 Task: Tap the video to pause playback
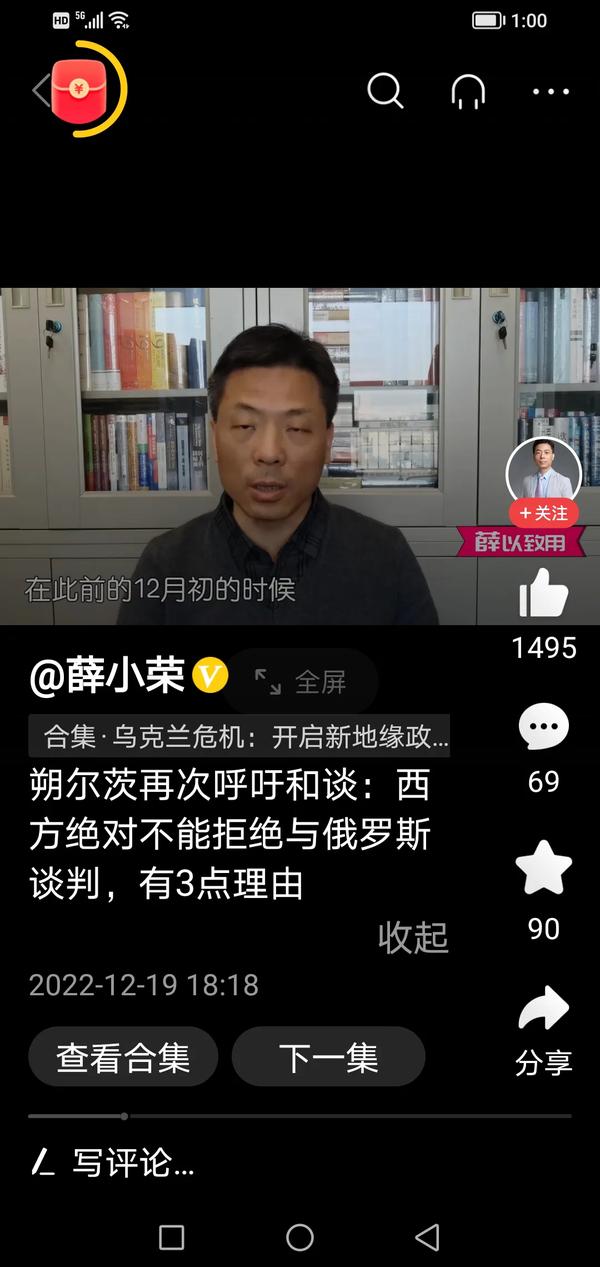[250, 450]
